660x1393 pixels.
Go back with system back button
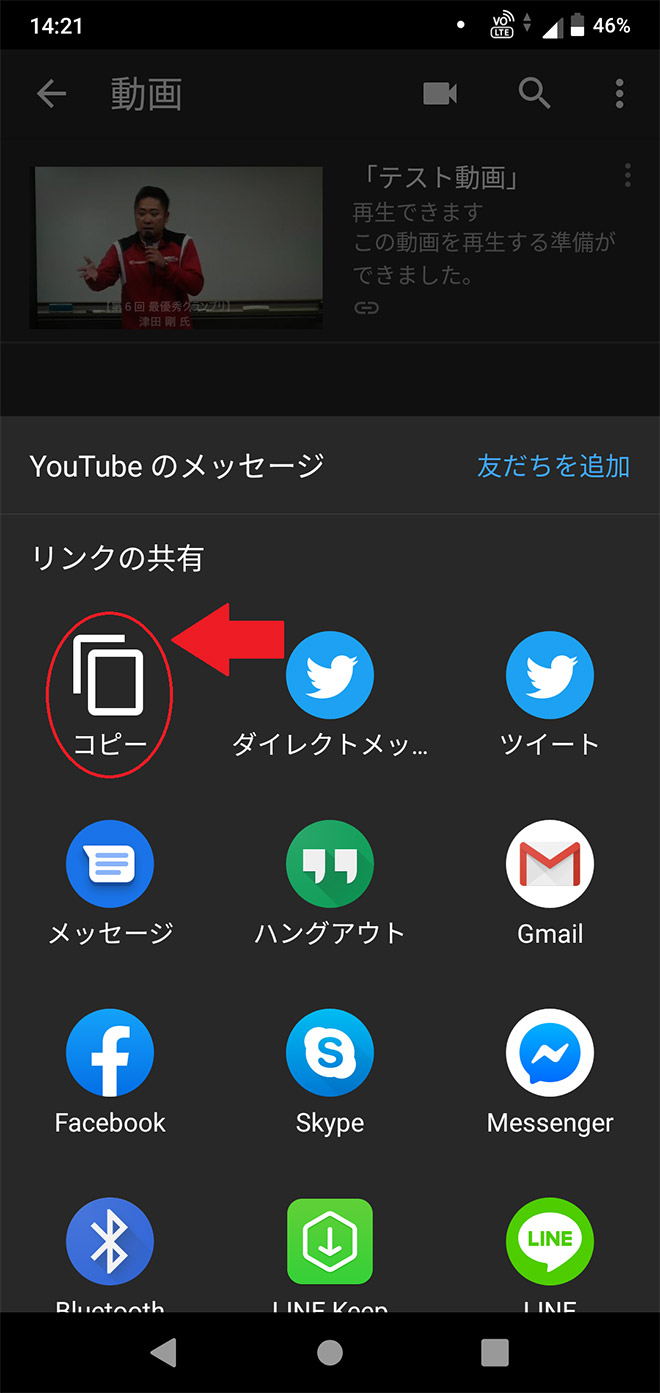(x=164, y=1352)
